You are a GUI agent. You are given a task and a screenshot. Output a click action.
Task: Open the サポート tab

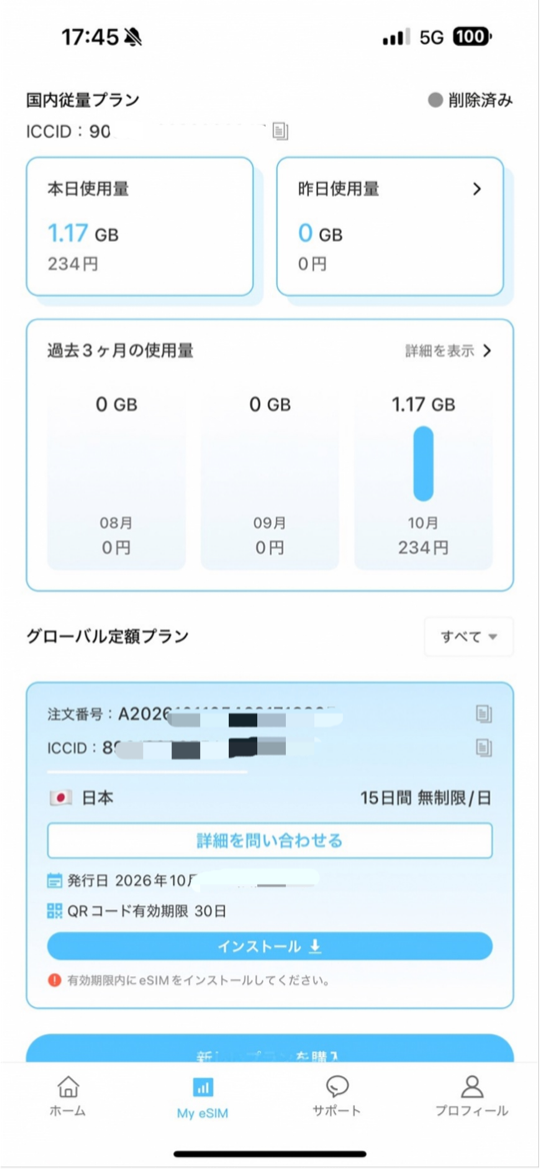[337, 1096]
